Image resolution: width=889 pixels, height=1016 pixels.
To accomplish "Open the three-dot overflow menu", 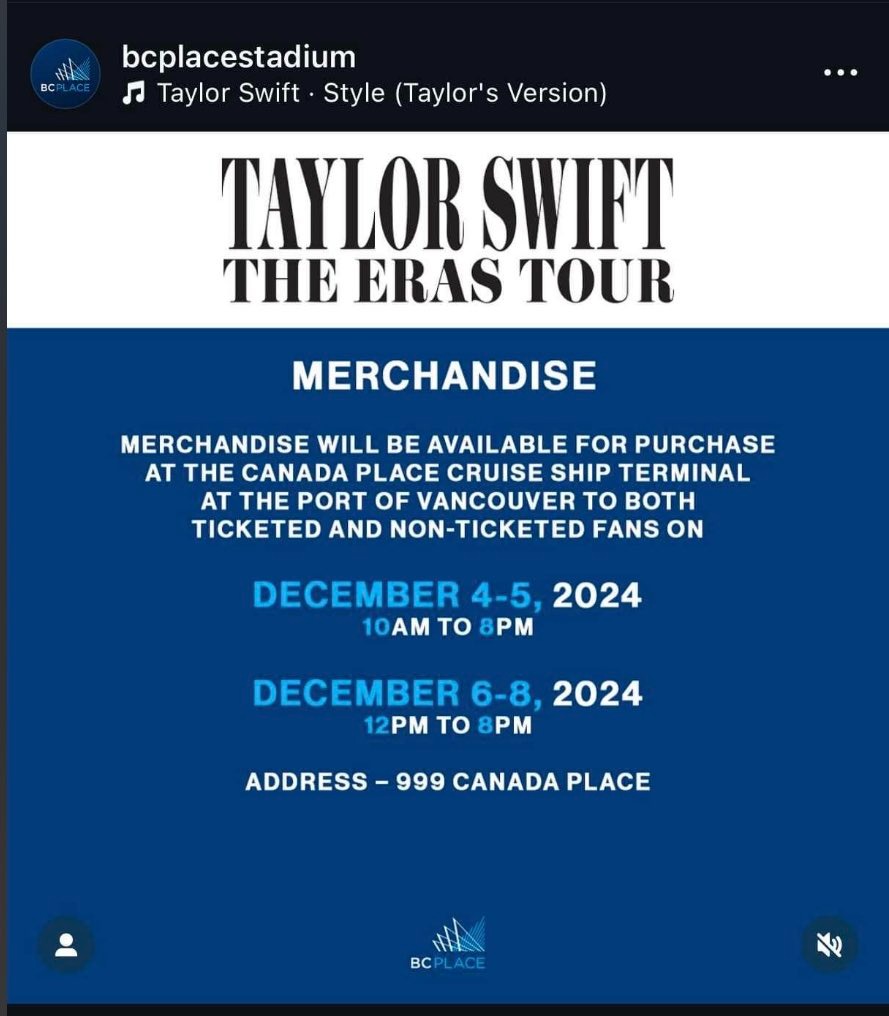I will coord(840,73).
